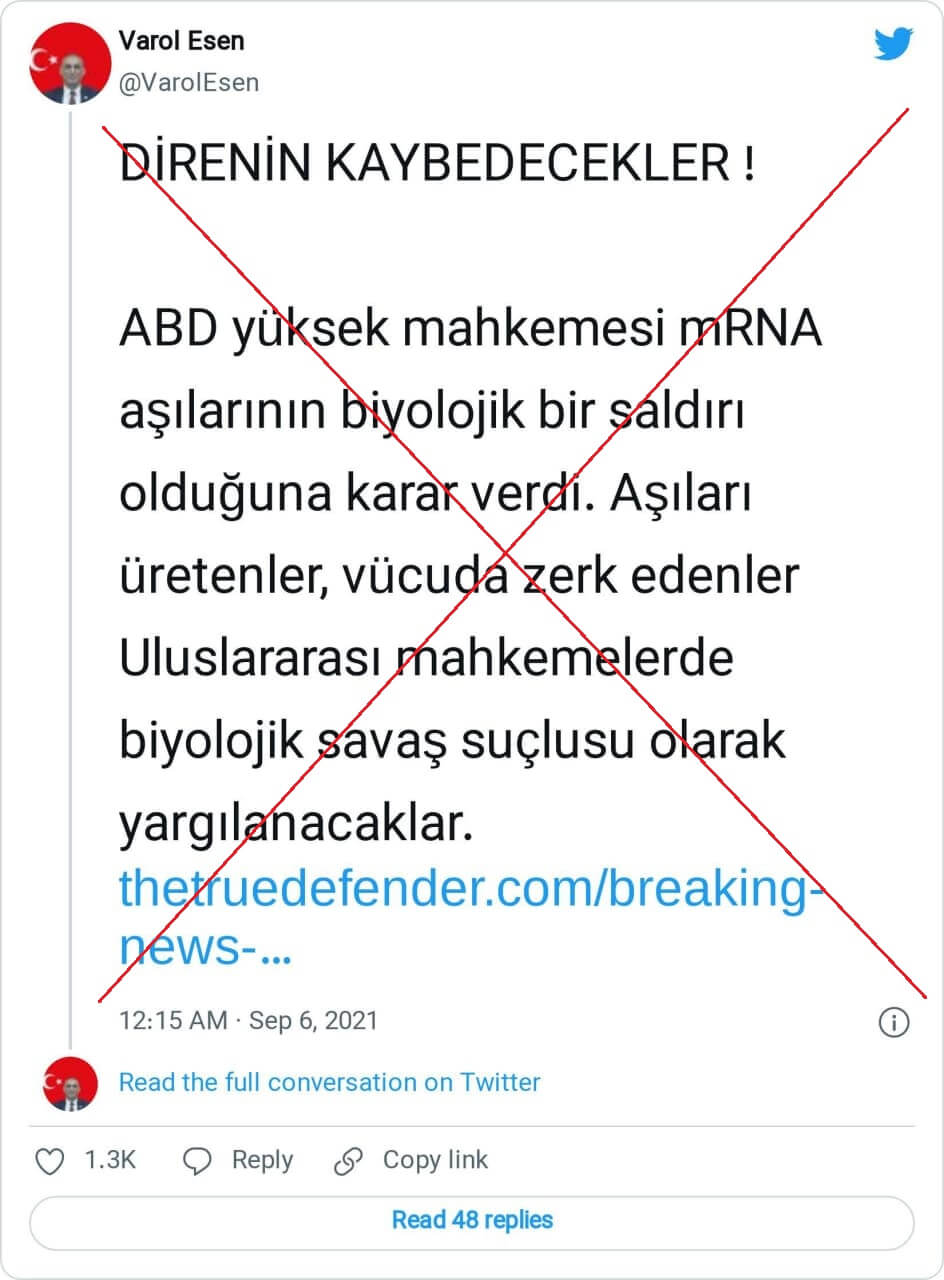Read 48 replies
The height and width of the screenshot is (1280, 944).
point(472,1220)
